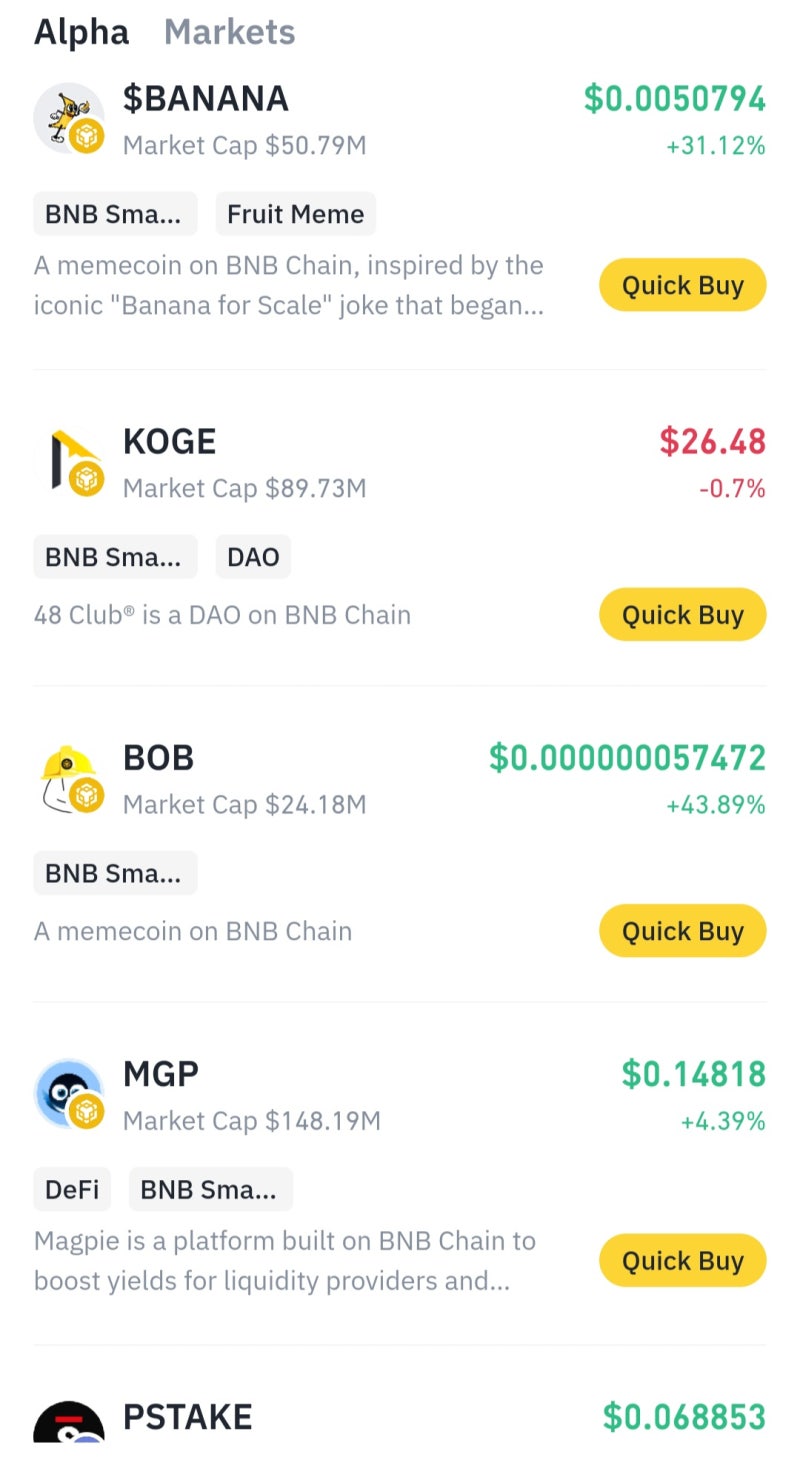Switch to the Markets tab
Screen dimensions: 800x1460
pos(229,32)
